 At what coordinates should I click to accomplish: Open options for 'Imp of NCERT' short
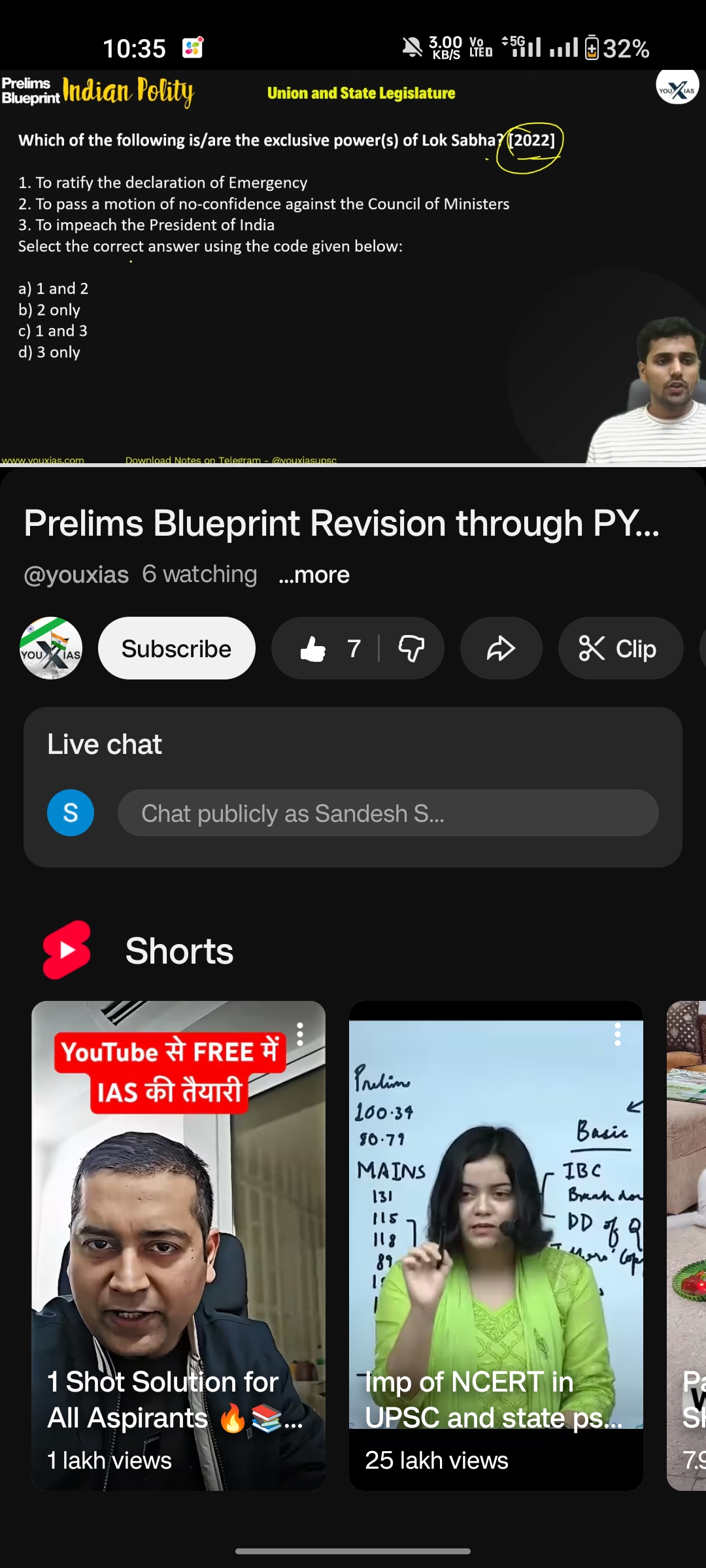tap(617, 1034)
